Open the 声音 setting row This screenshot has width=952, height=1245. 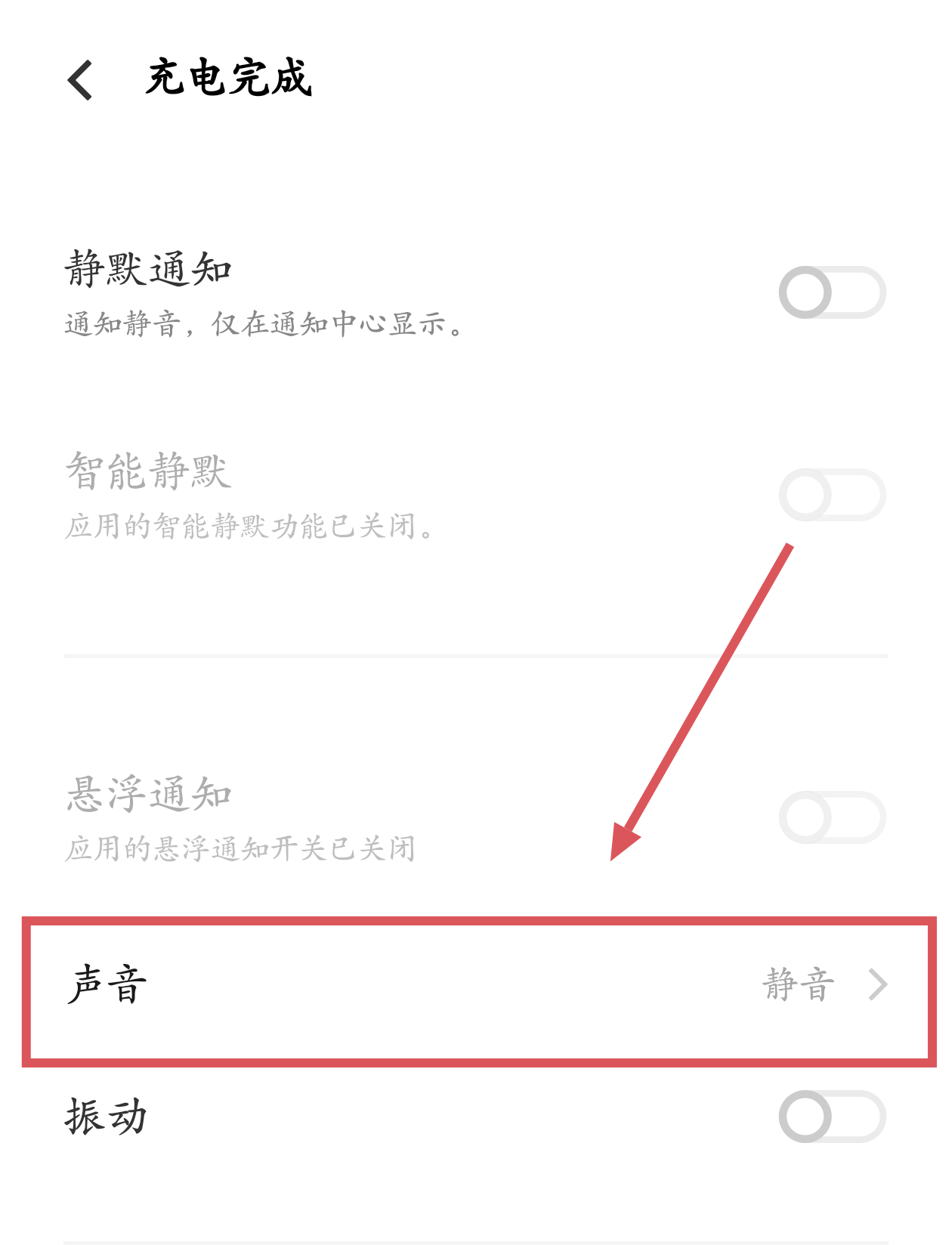pyautogui.click(x=478, y=985)
